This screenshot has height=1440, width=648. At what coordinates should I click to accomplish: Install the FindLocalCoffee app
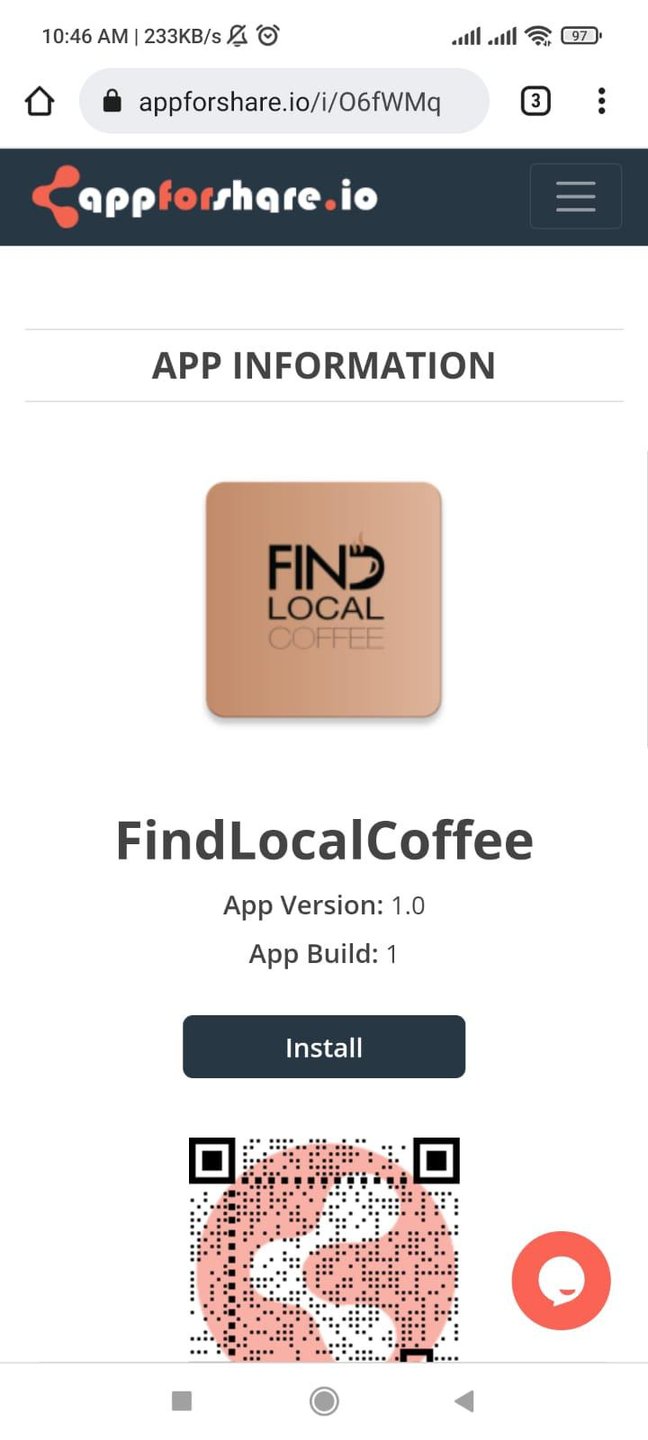click(324, 1047)
